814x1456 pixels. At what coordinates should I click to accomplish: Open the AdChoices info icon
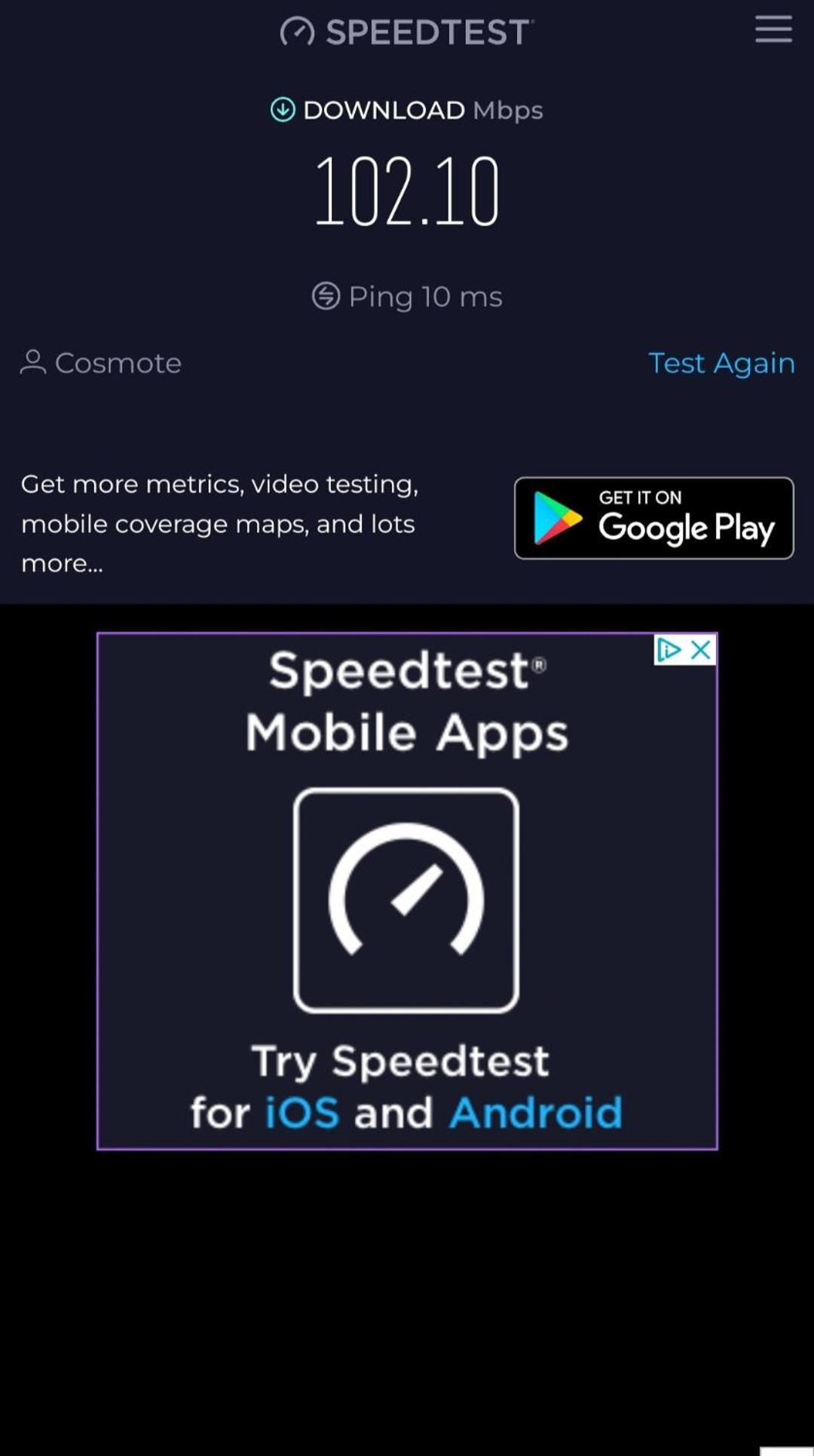coord(669,650)
